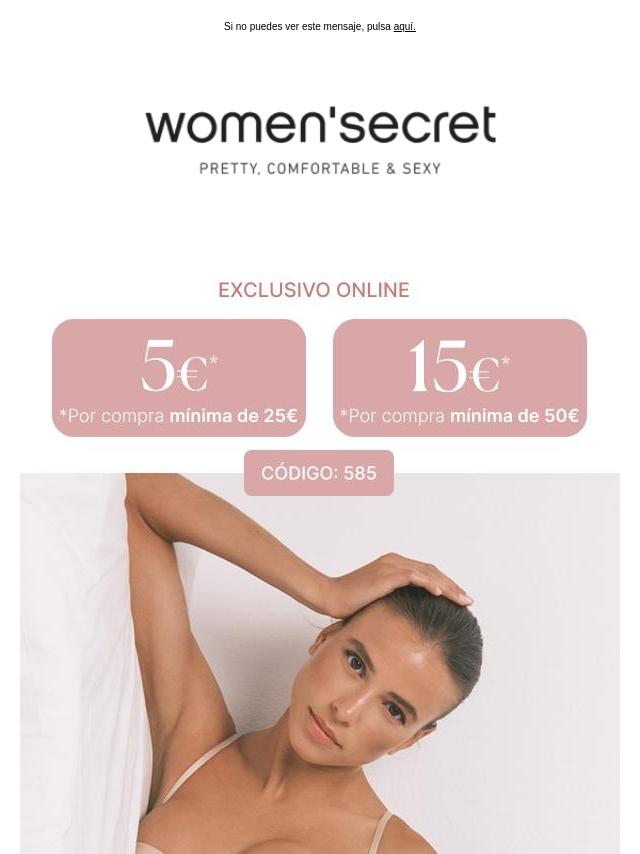The image size is (640, 854).
Task: Tap the CÓDIGO: 585 promo badge
Action: click(x=319, y=473)
